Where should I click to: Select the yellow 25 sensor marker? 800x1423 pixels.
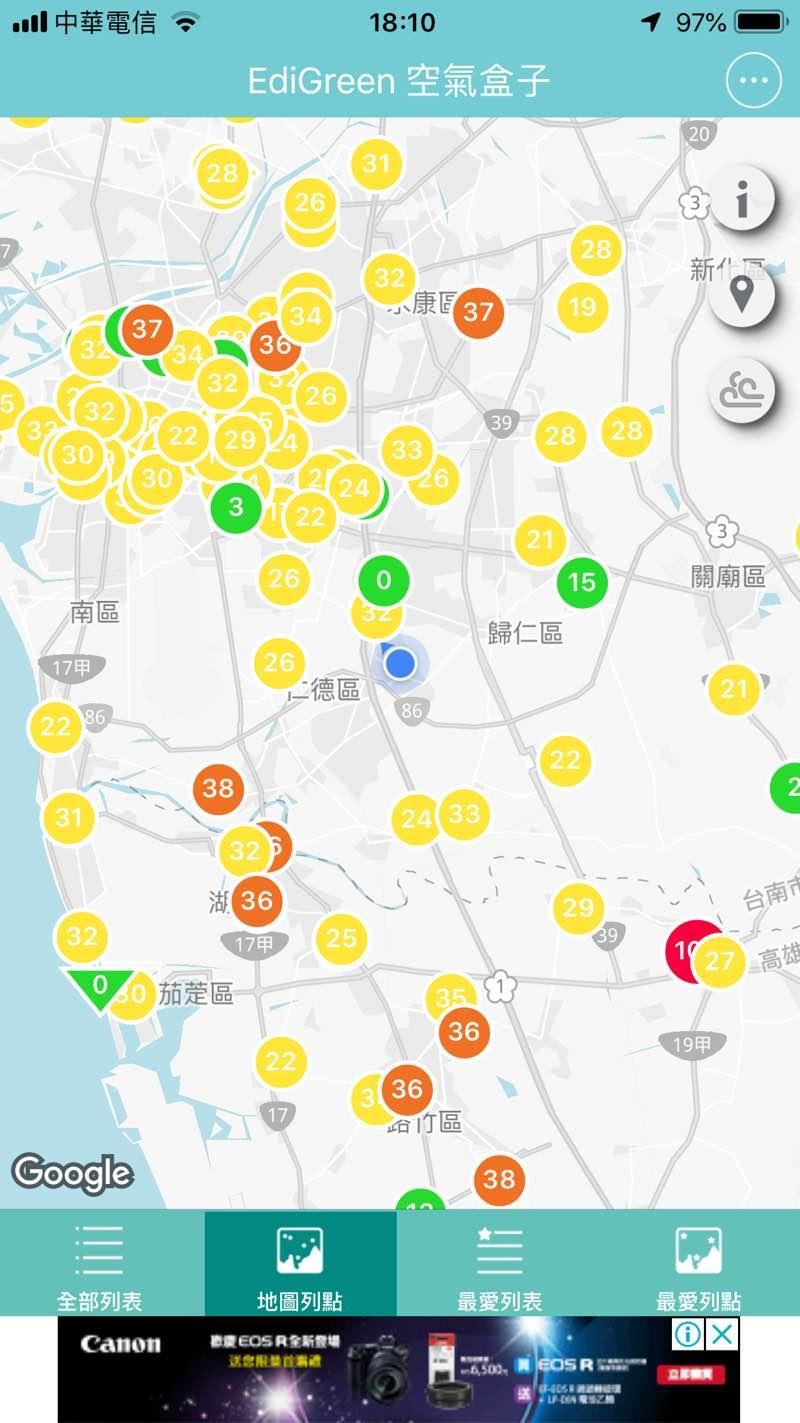click(x=341, y=938)
